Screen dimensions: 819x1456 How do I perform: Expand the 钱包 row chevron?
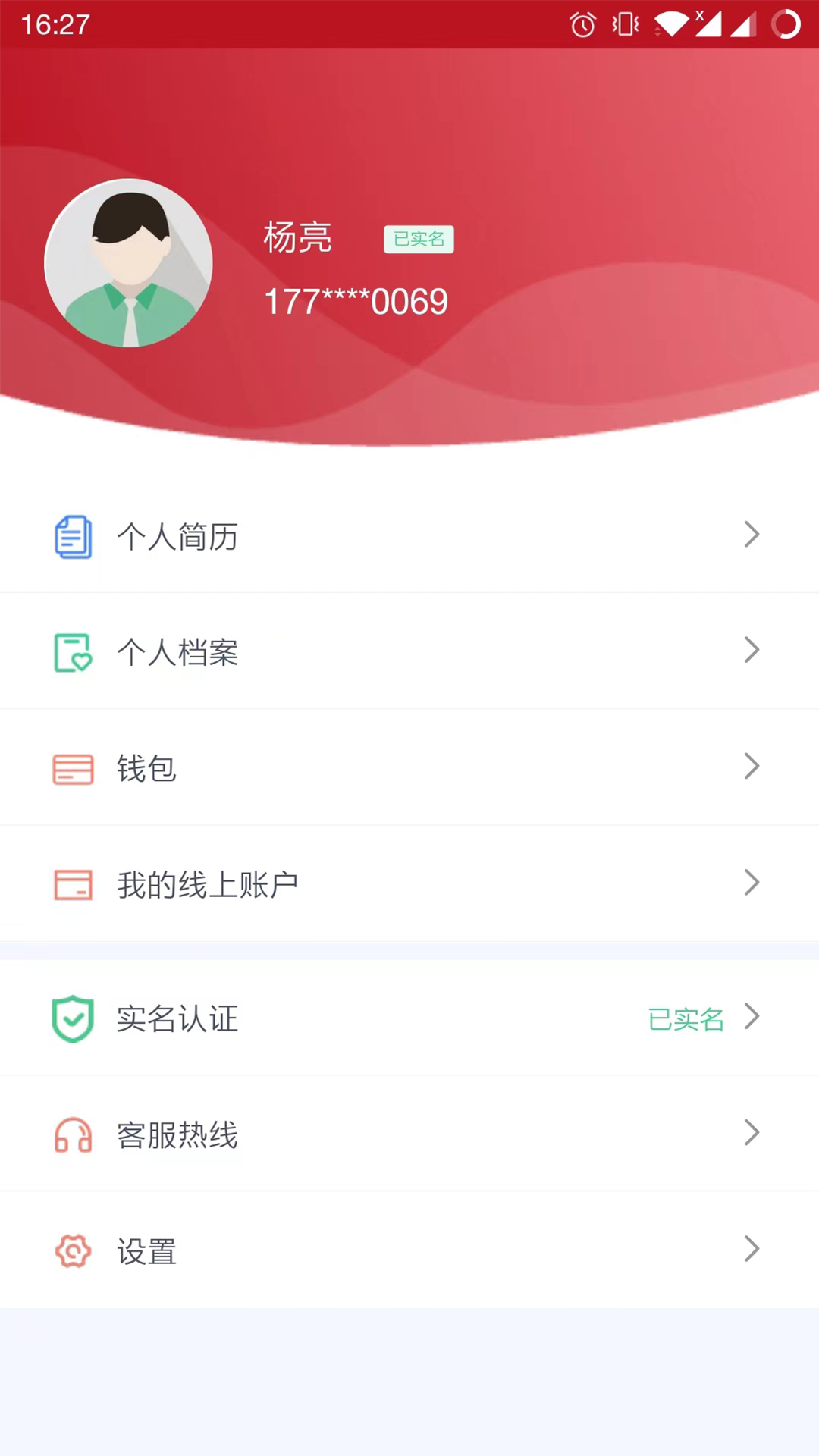pyautogui.click(x=752, y=767)
